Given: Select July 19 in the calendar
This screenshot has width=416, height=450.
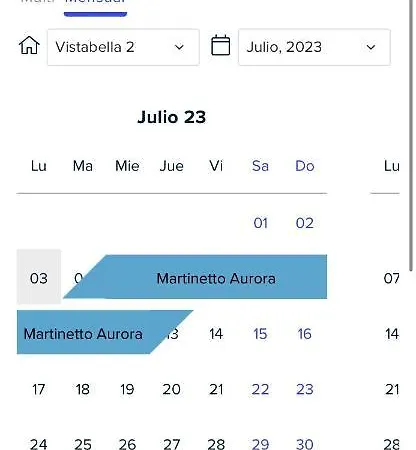Looking at the screenshot, I should point(127,389).
